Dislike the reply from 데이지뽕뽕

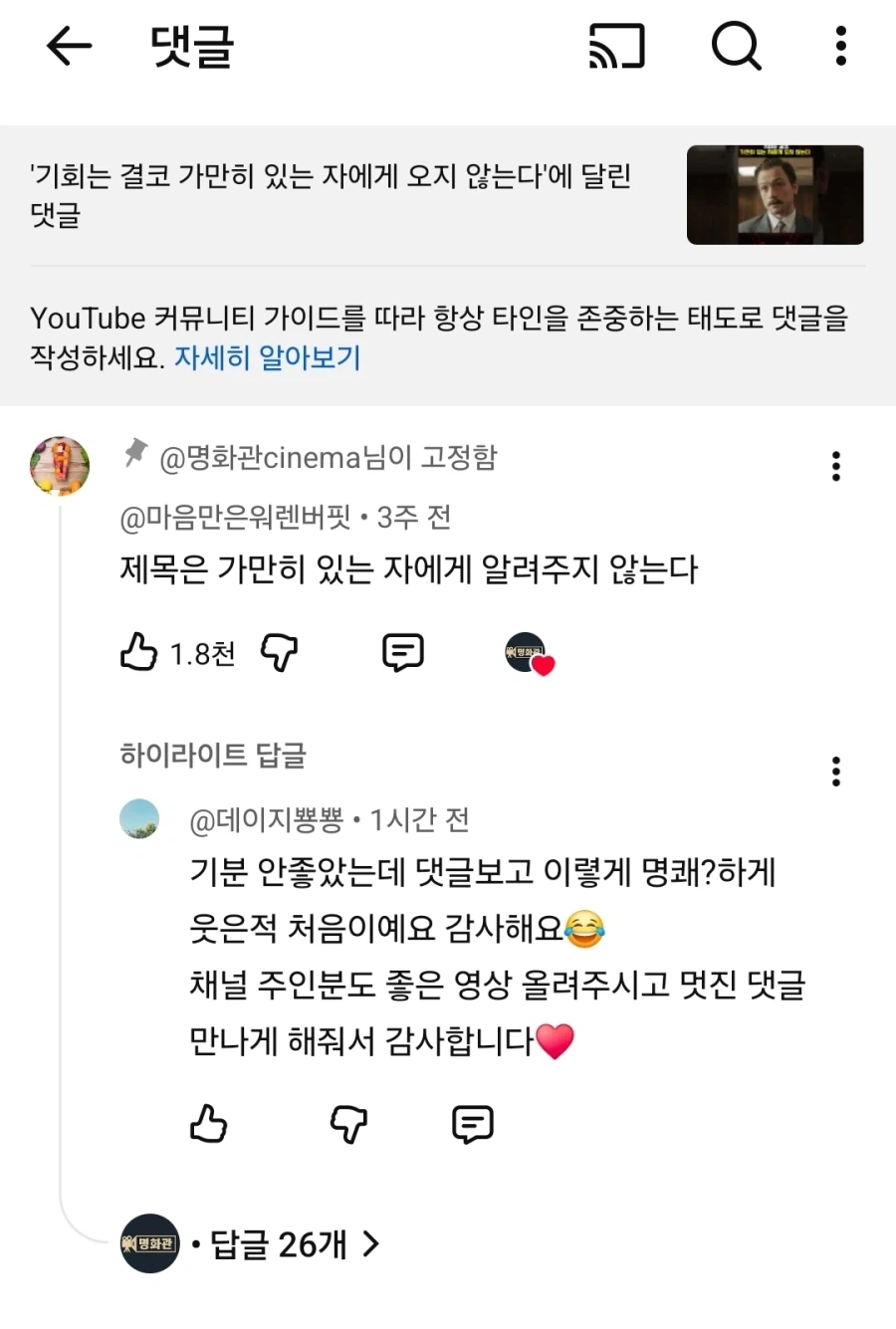(x=347, y=1125)
